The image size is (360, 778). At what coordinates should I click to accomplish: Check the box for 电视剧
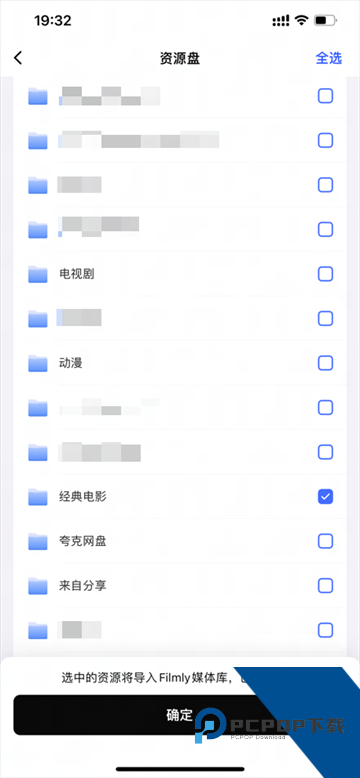325,273
